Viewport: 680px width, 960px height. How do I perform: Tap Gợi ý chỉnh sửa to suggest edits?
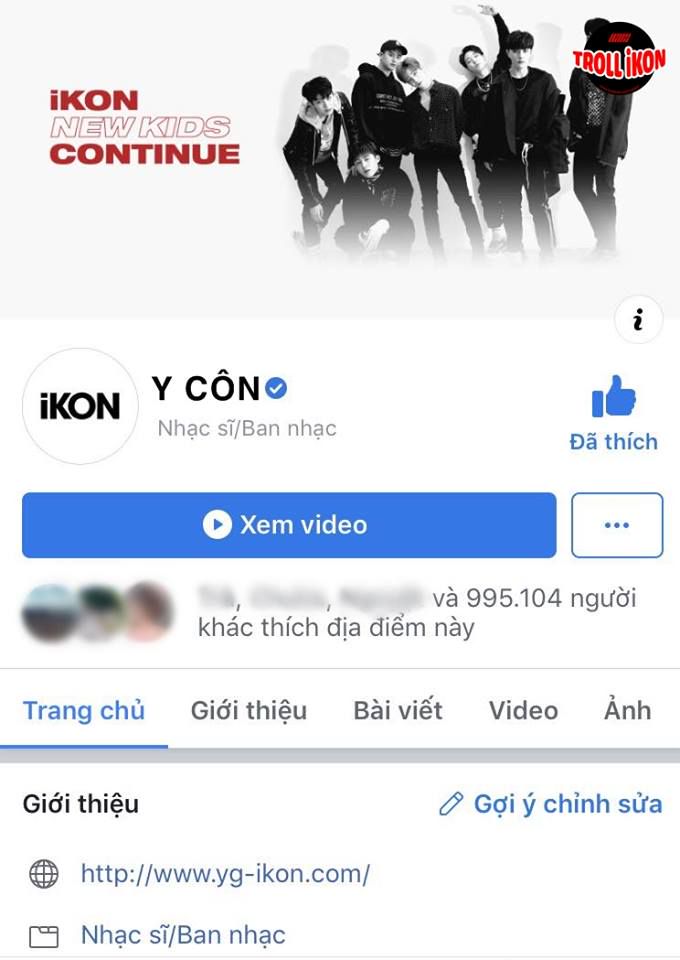551,804
